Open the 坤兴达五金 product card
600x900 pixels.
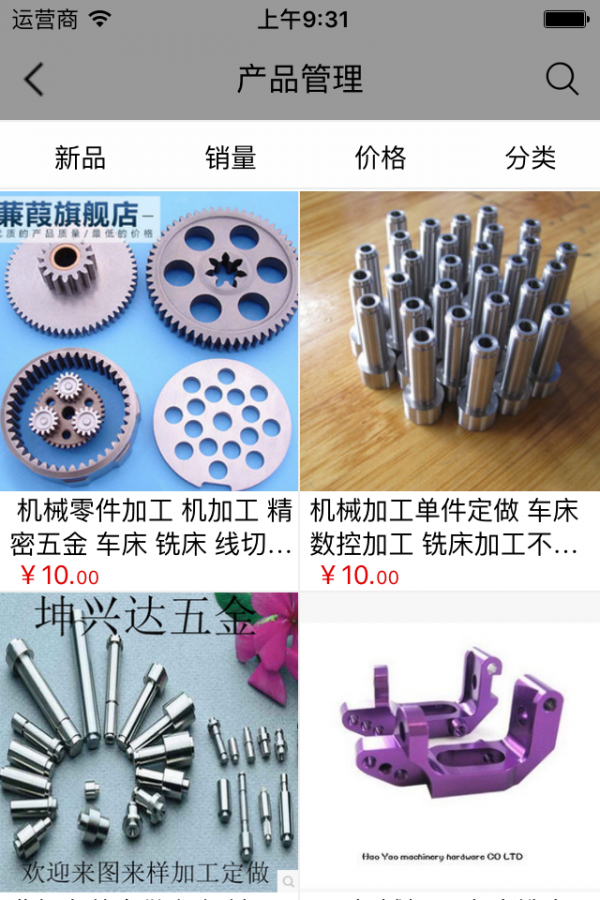(149, 740)
